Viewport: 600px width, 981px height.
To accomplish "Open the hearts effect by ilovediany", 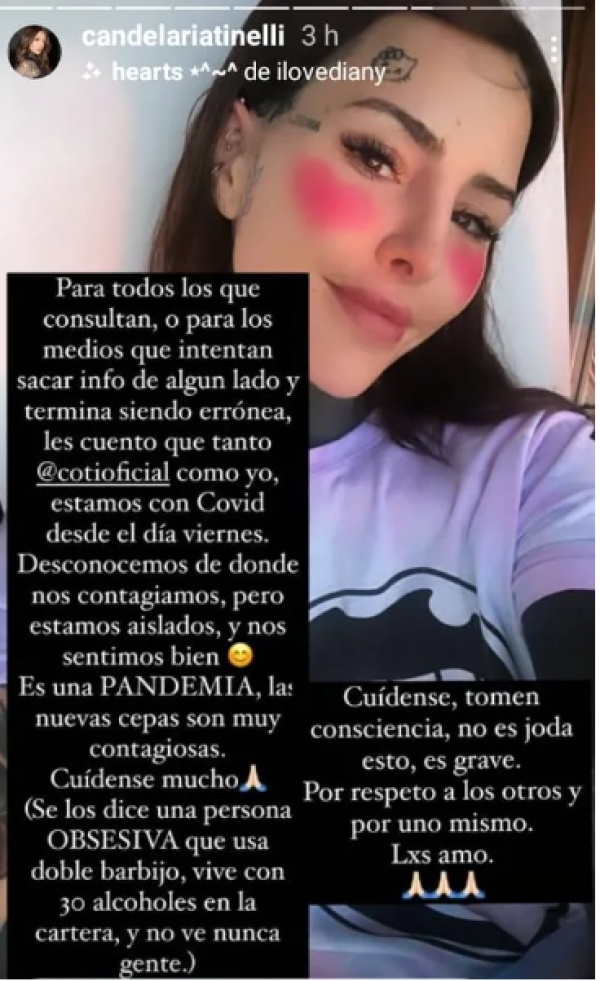I will [x=233, y=72].
